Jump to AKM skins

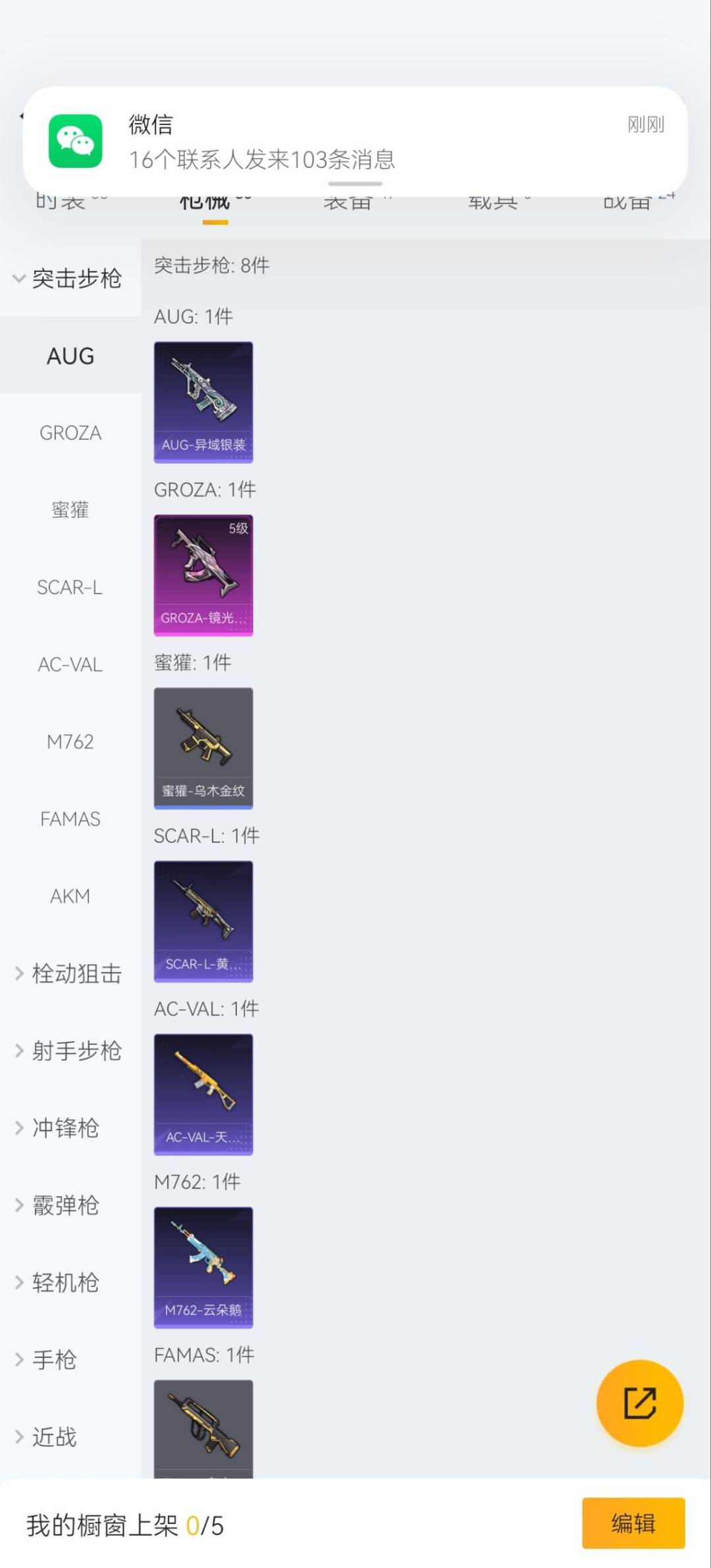point(70,896)
